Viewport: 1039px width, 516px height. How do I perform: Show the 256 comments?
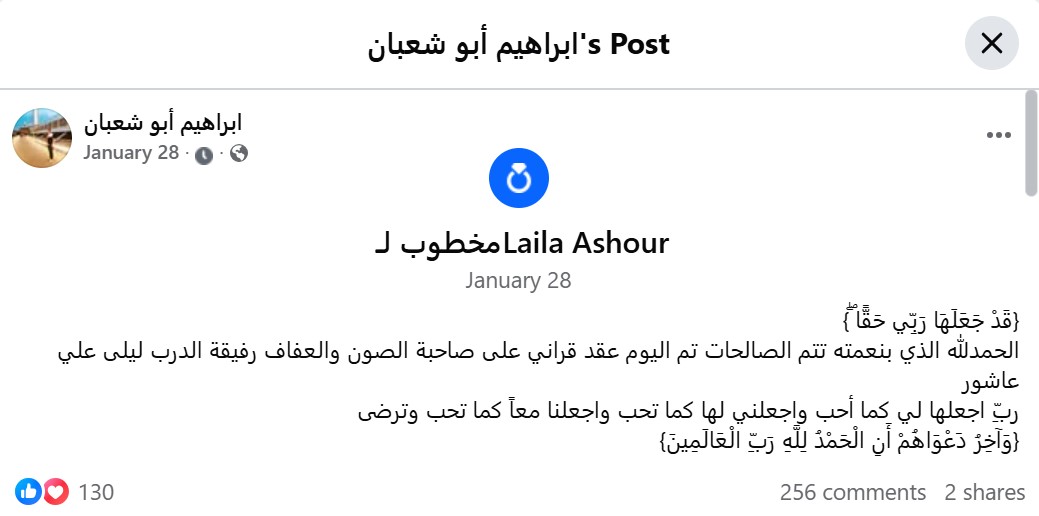[x=852, y=492]
